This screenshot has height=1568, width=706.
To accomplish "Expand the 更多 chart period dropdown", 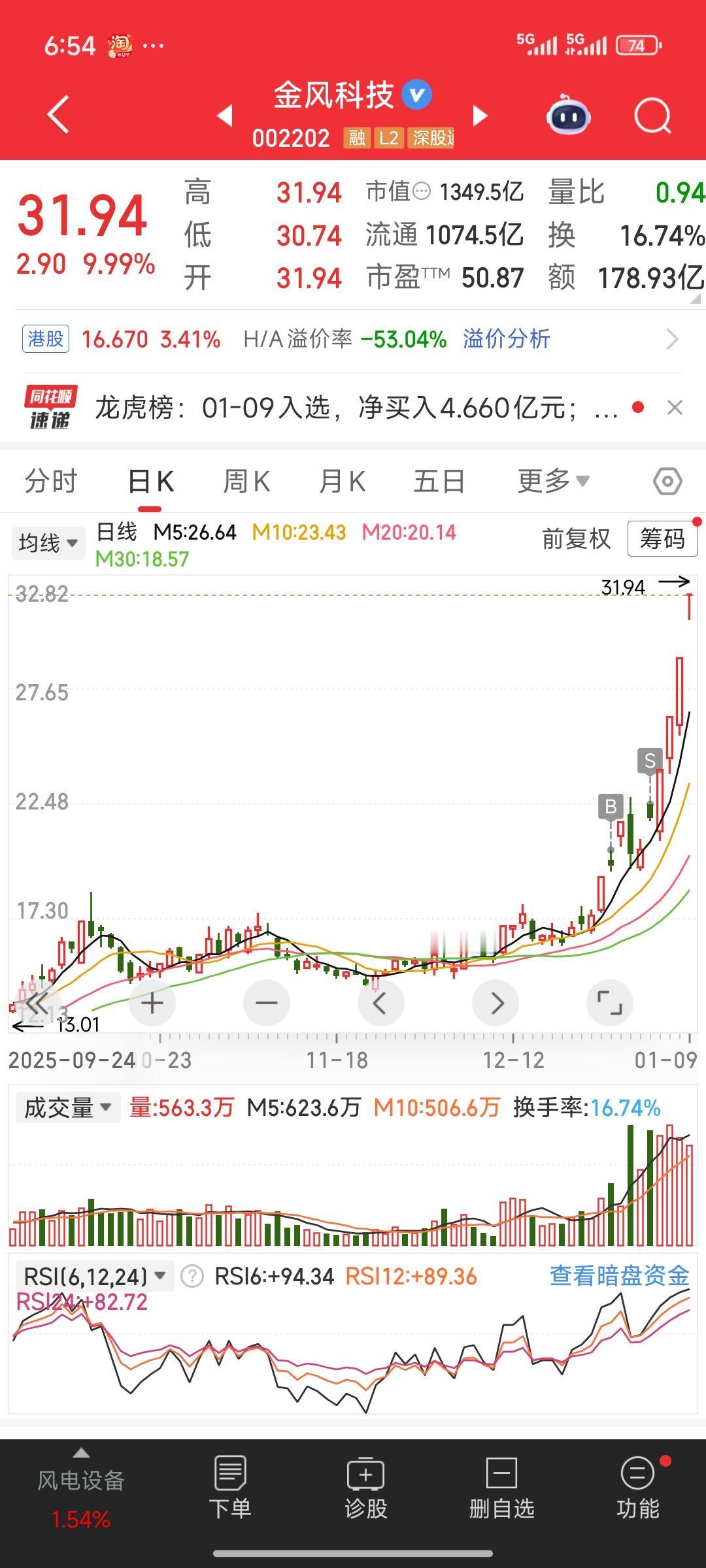I will [x=552, y=480].
